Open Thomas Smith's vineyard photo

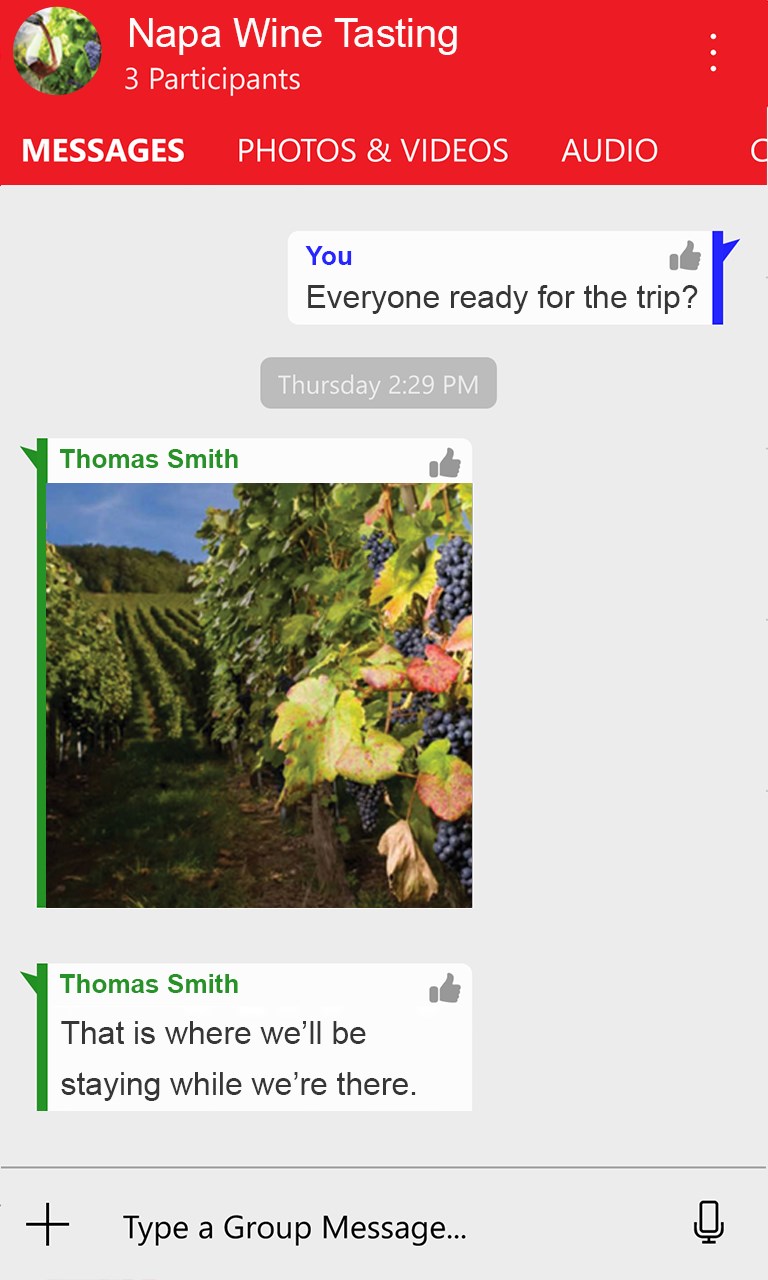tap(259, 695)
